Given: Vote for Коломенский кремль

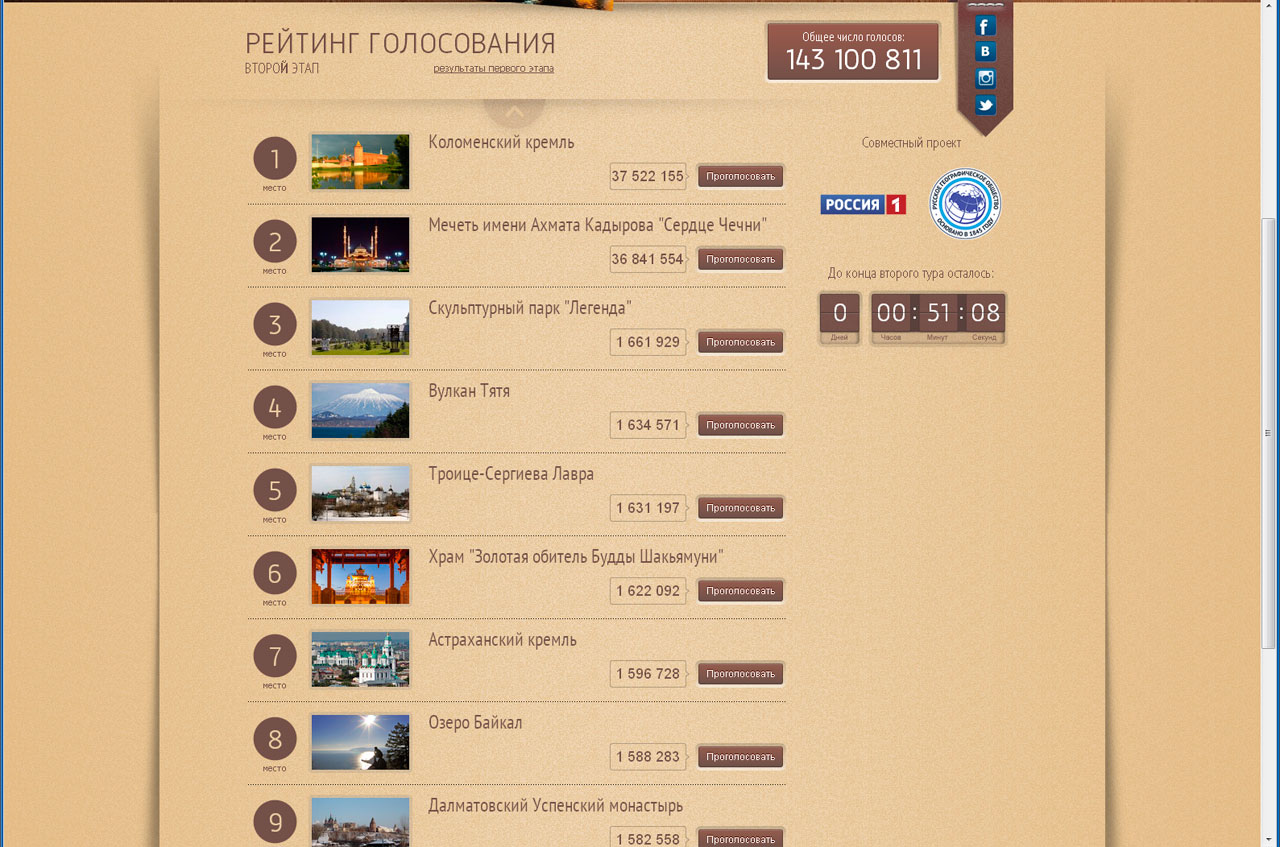Looking at the screenshot, I should 740,176.
